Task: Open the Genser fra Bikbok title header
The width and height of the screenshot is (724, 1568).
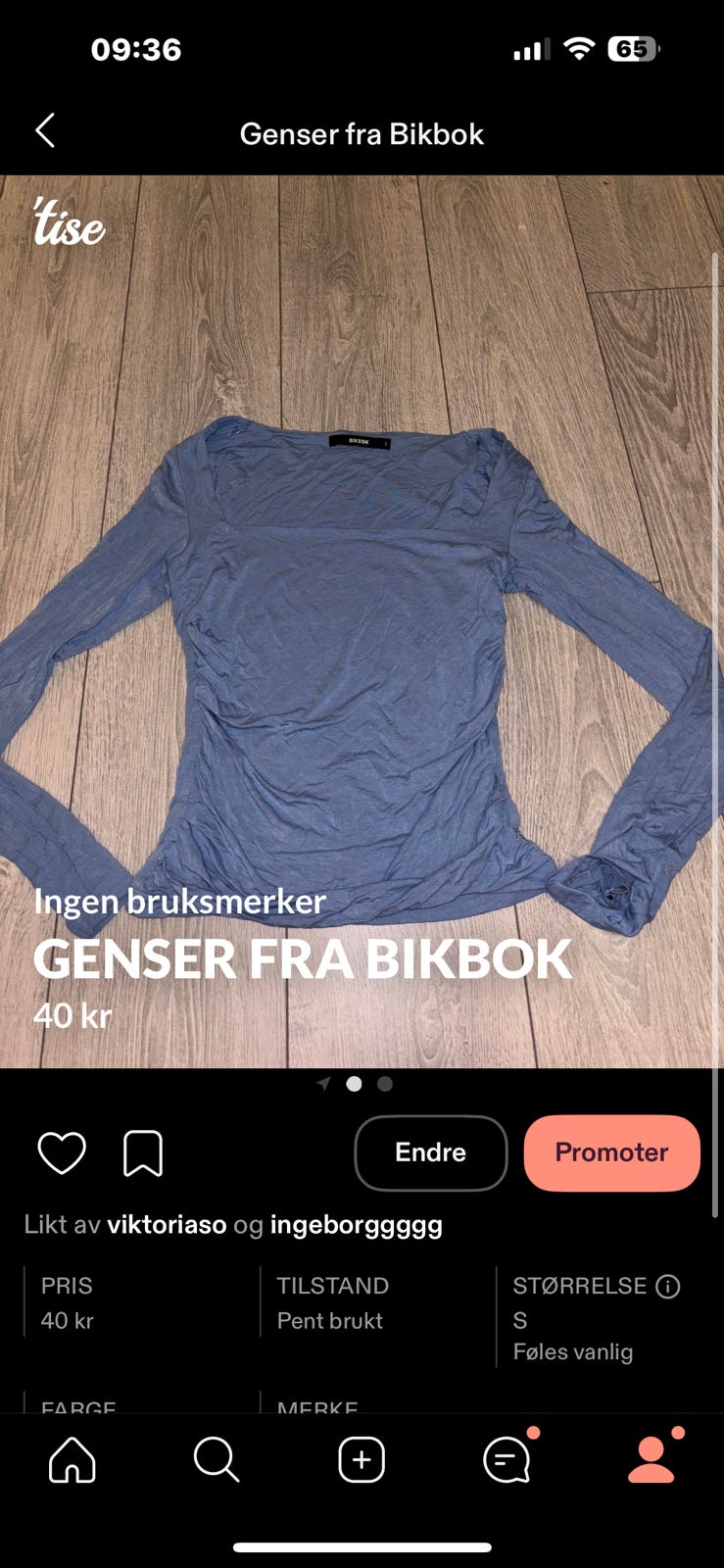Action: coord(362,133)
